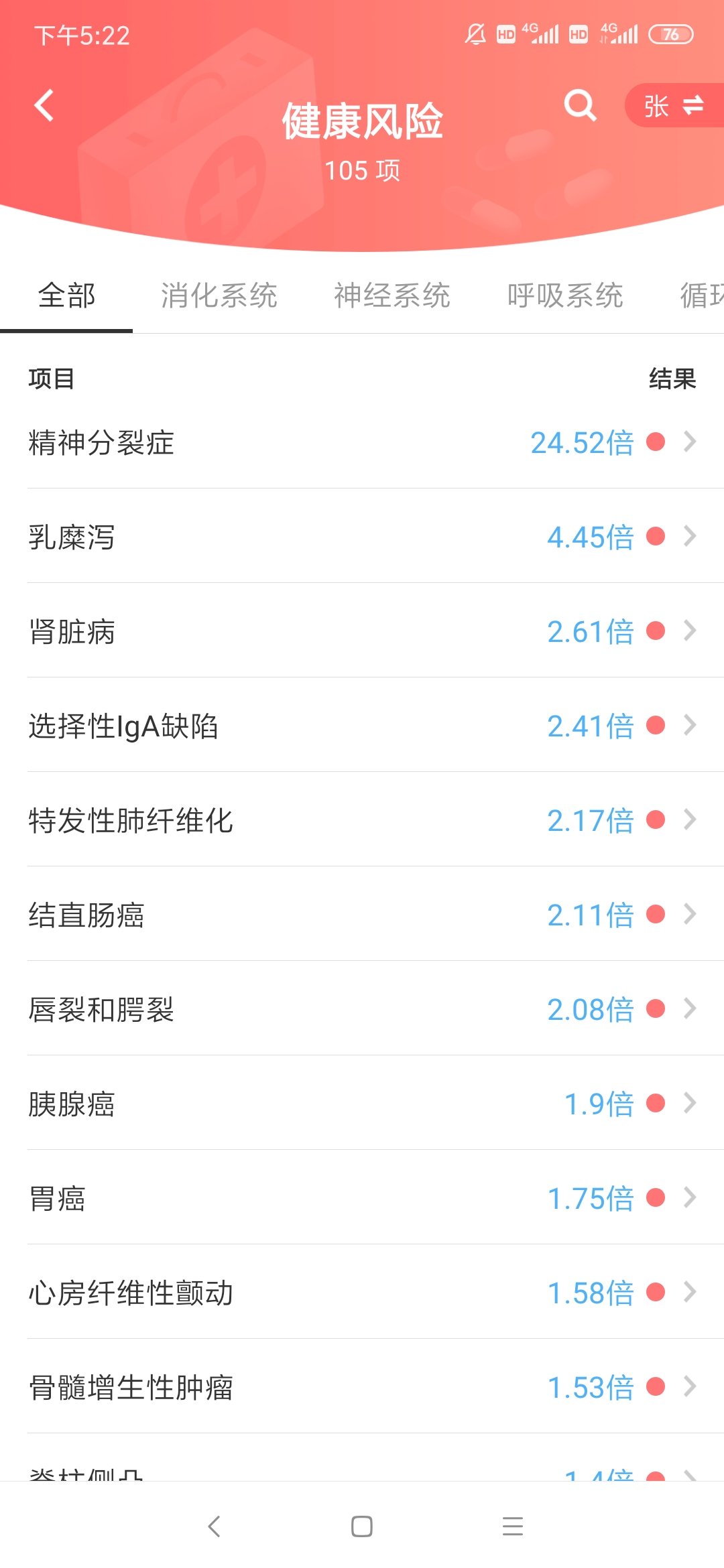Open the search magnifier icon
Viewport: 724px width, 1568px height.
click(580, 105)
